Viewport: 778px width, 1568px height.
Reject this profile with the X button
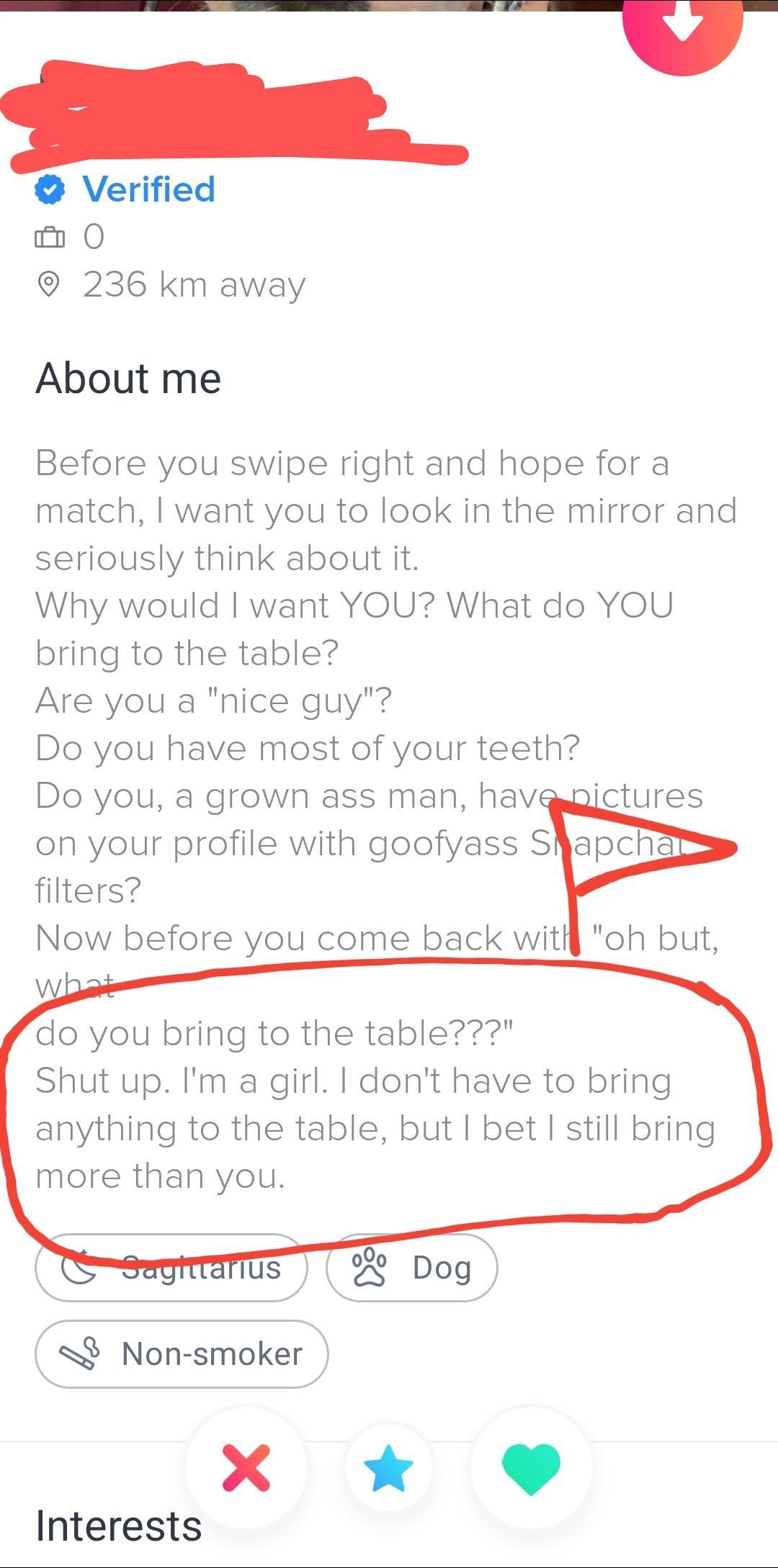click(x=246, y=1467)
